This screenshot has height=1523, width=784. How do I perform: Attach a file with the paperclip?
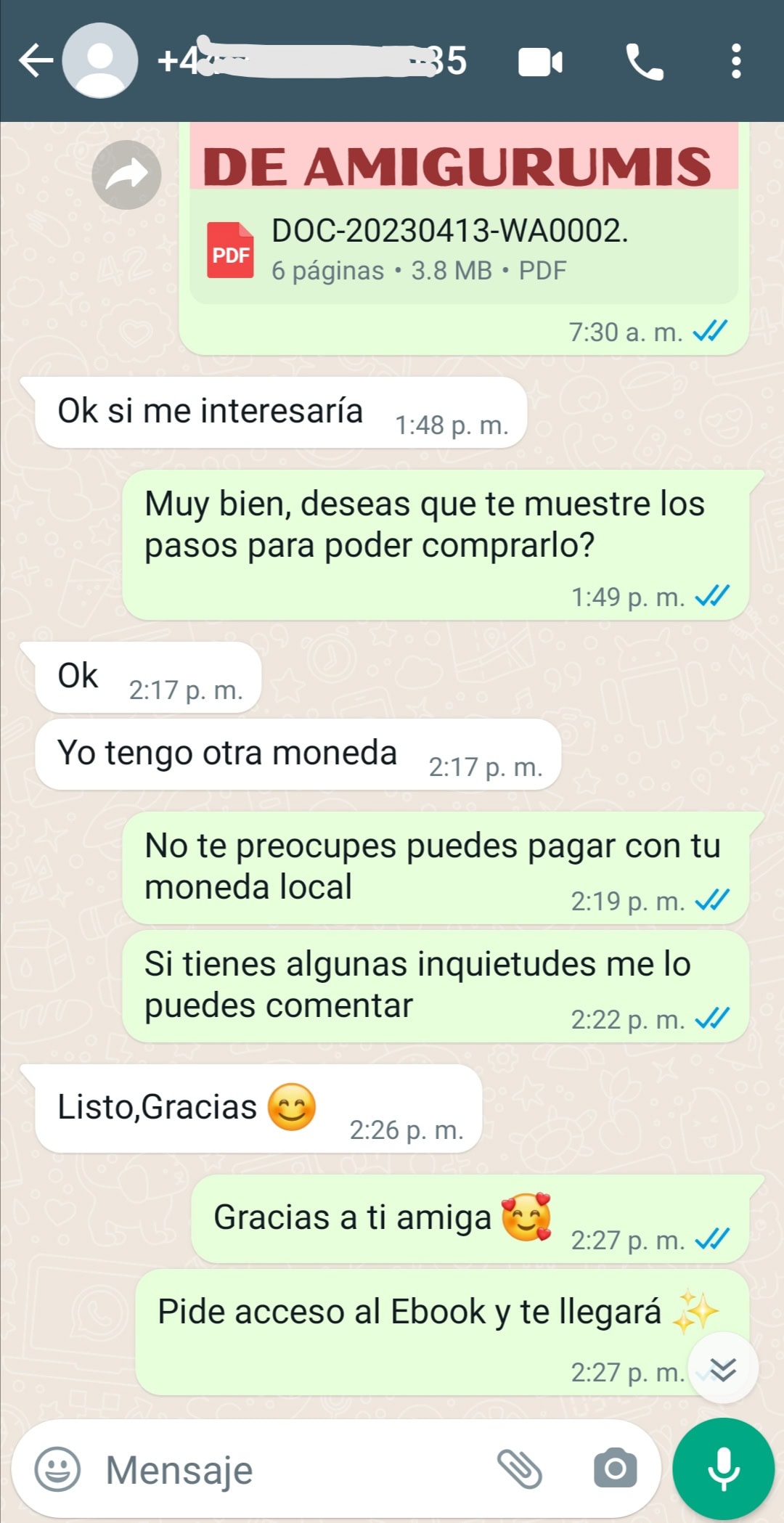click(520, 1470)
